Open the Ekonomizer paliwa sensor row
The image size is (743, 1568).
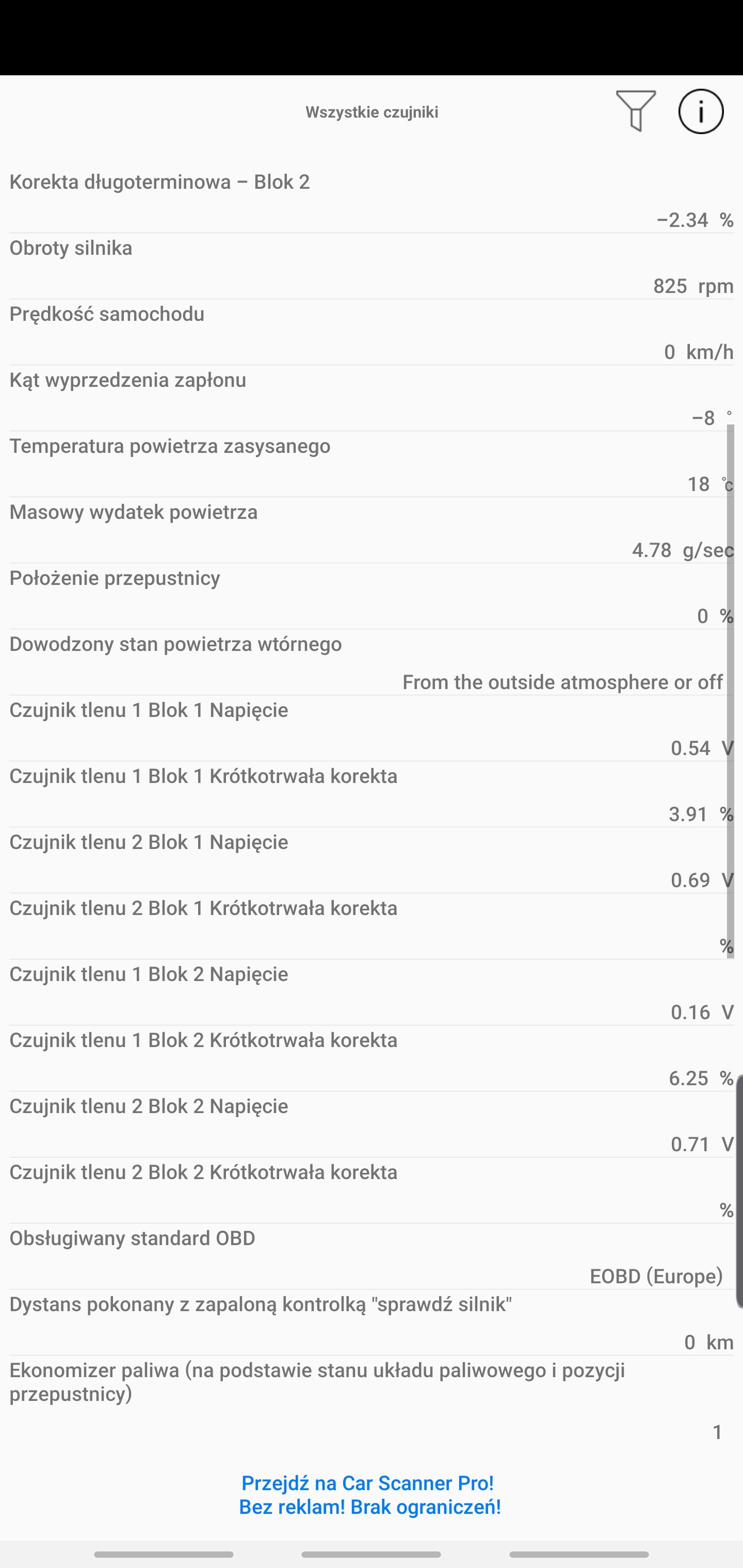click(x=370, y=1400)
